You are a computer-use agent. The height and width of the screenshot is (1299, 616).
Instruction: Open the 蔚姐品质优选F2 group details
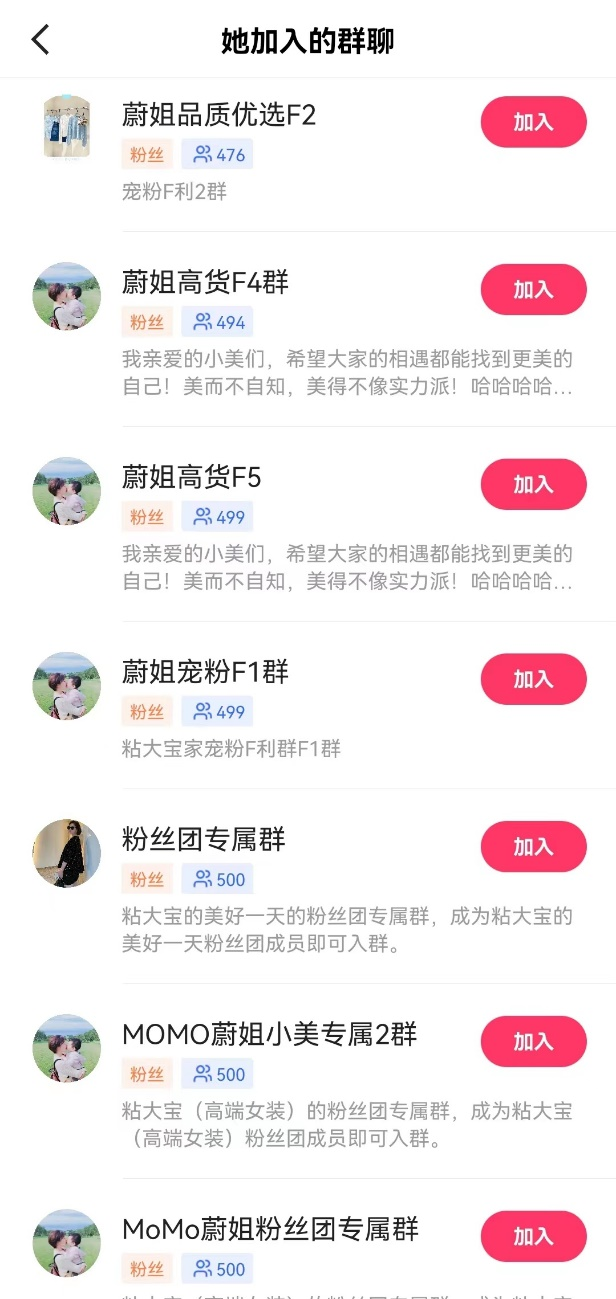(219, 116)
